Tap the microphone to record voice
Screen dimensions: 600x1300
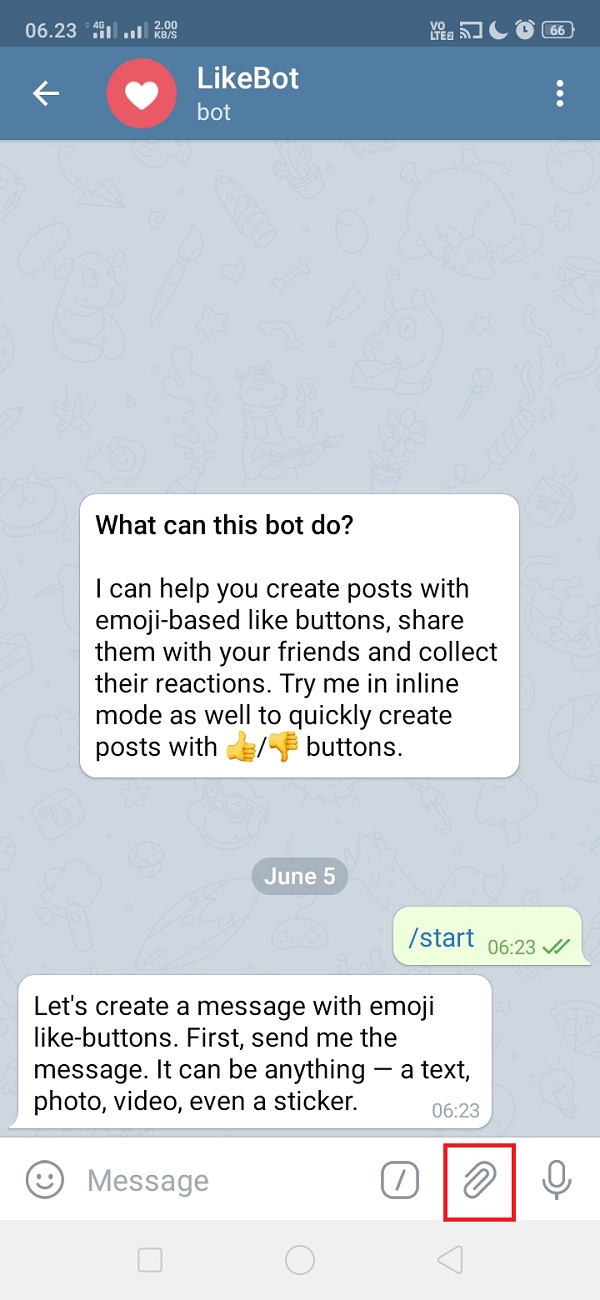[x=556, y=1180]
